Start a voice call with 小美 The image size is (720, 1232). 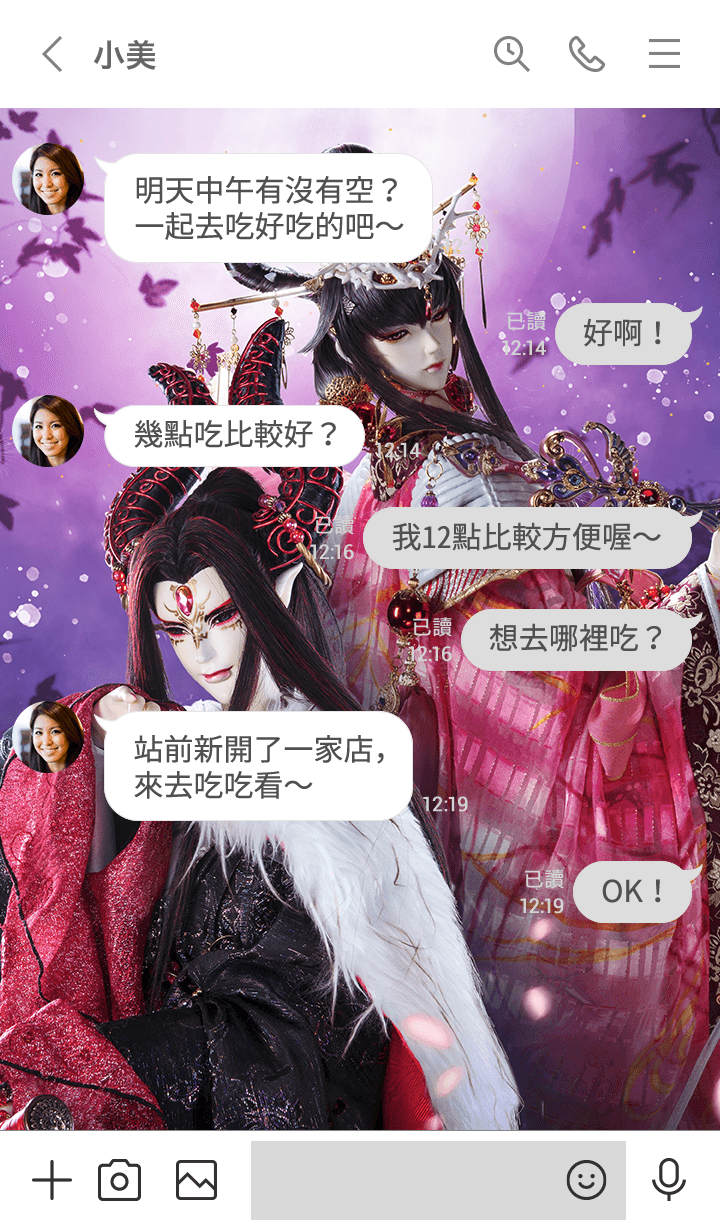click(586, 54)
